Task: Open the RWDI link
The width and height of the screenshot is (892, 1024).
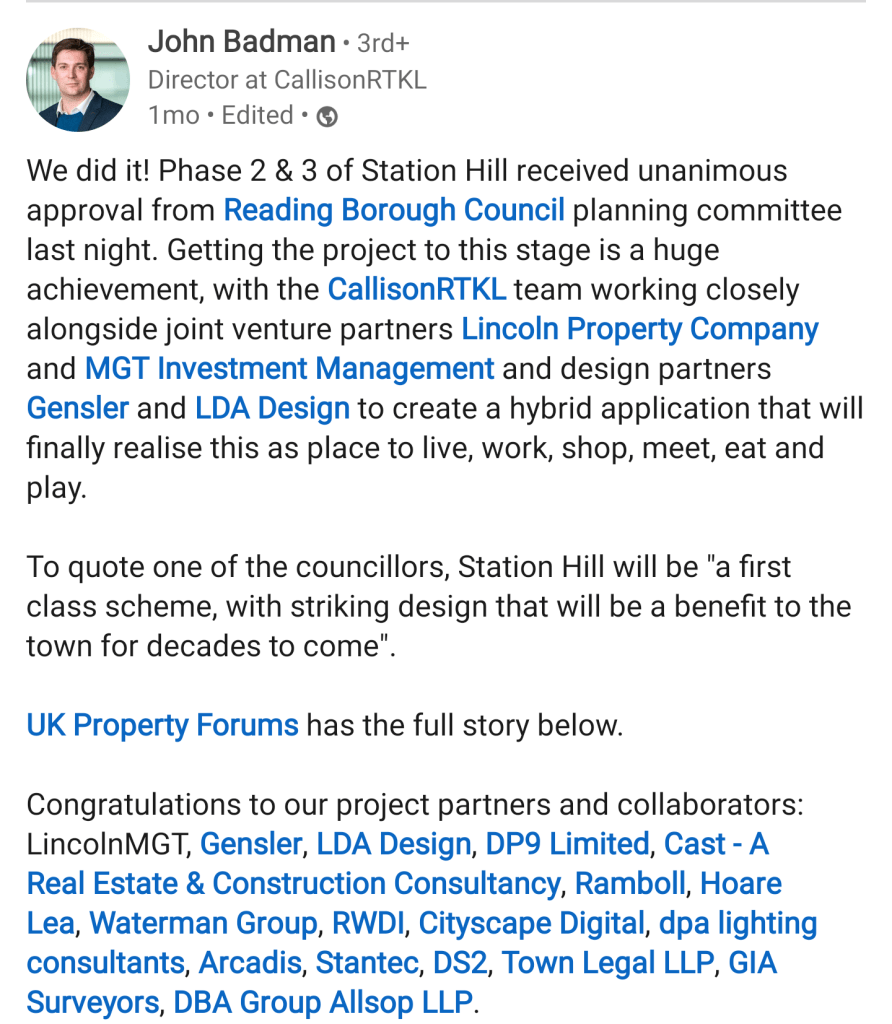Action: [x=367, y=923]
